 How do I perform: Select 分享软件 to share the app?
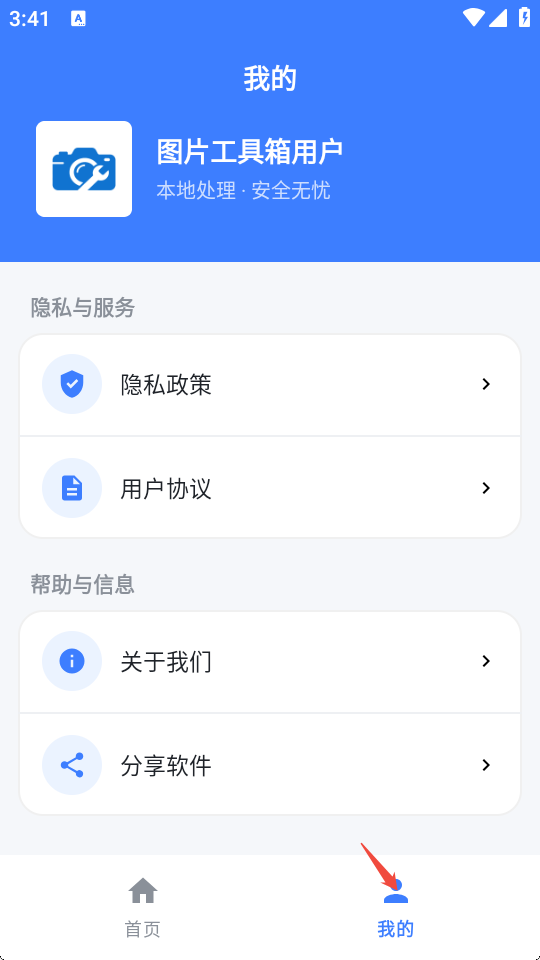270,765
